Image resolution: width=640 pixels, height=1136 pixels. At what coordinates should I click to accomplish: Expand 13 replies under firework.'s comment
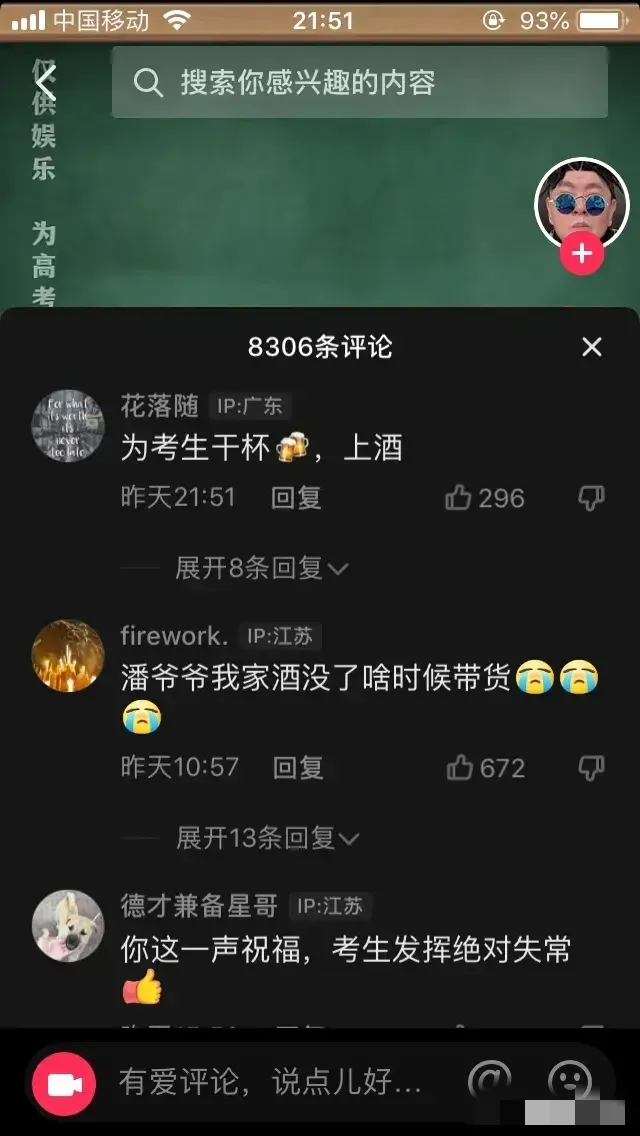click(x=266, y=838)
